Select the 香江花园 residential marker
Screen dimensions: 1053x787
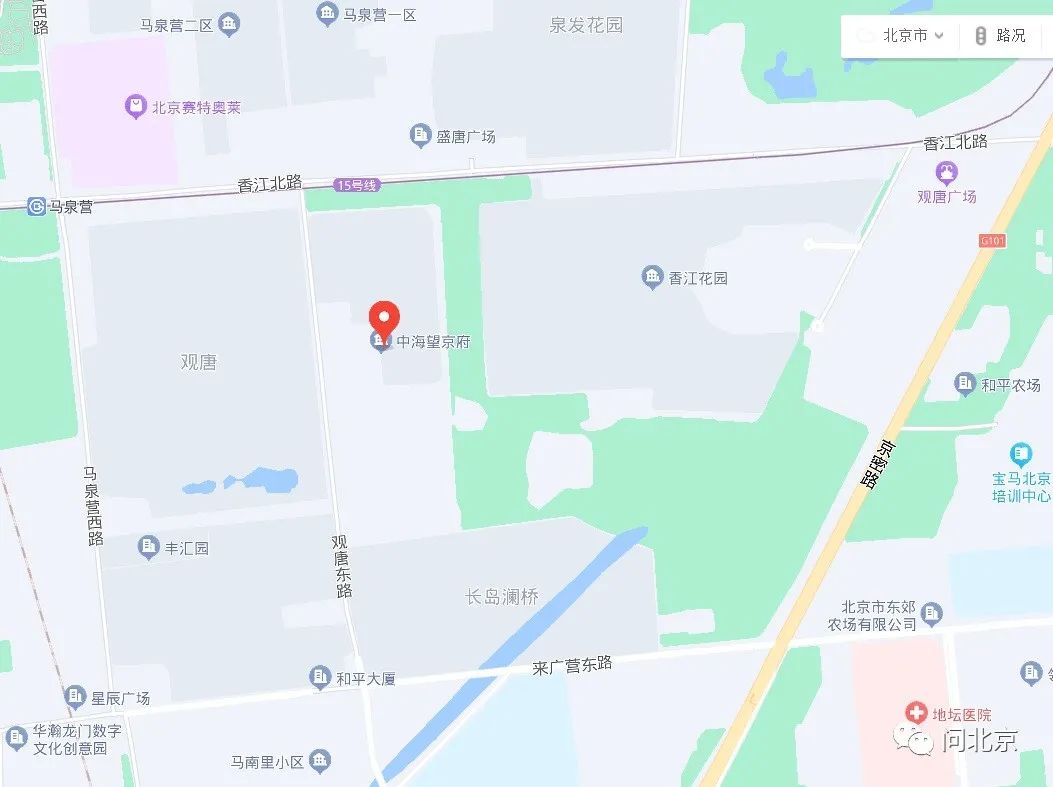click(653, 277)
